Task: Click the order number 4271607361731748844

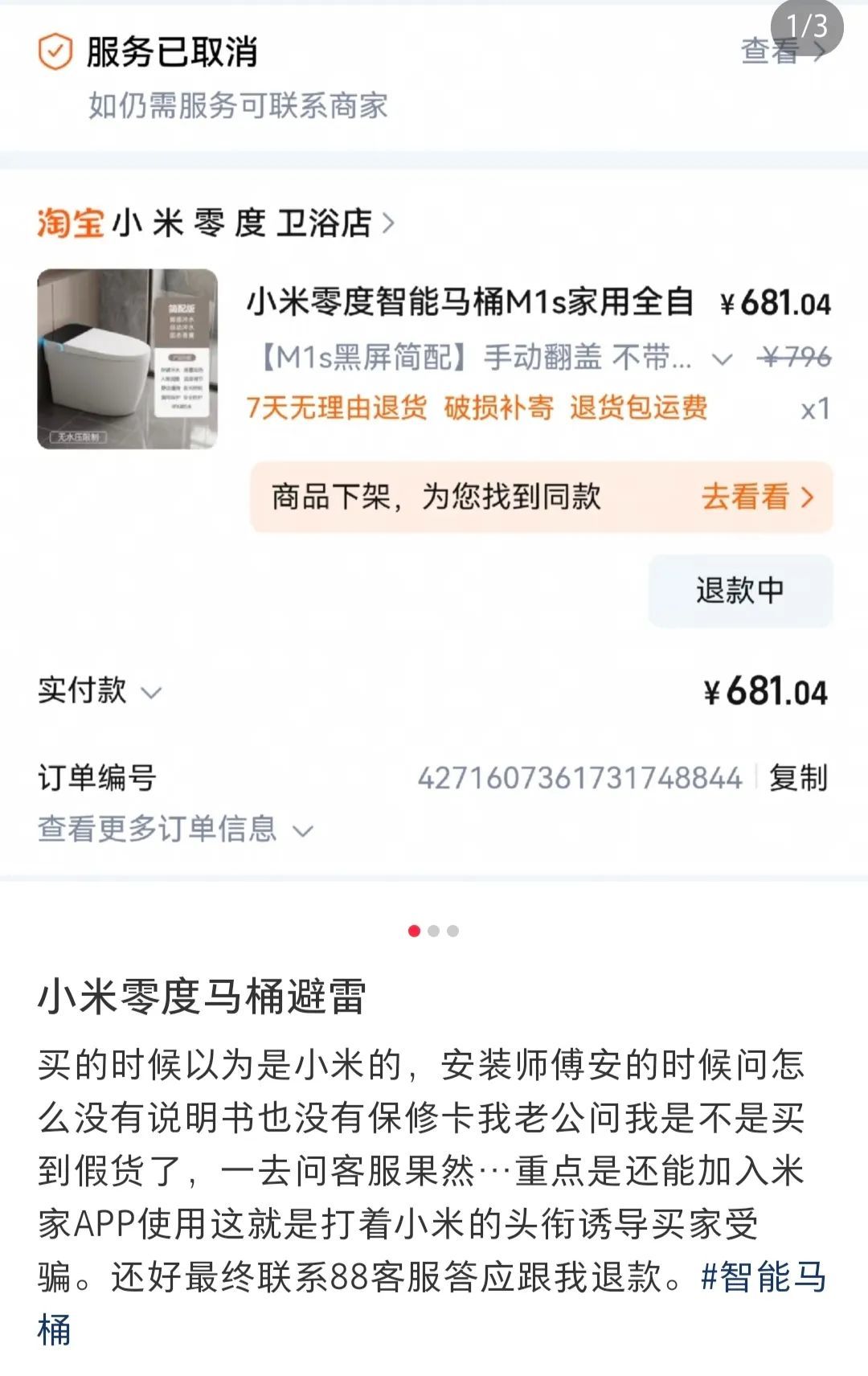Action: pos(580,776)
